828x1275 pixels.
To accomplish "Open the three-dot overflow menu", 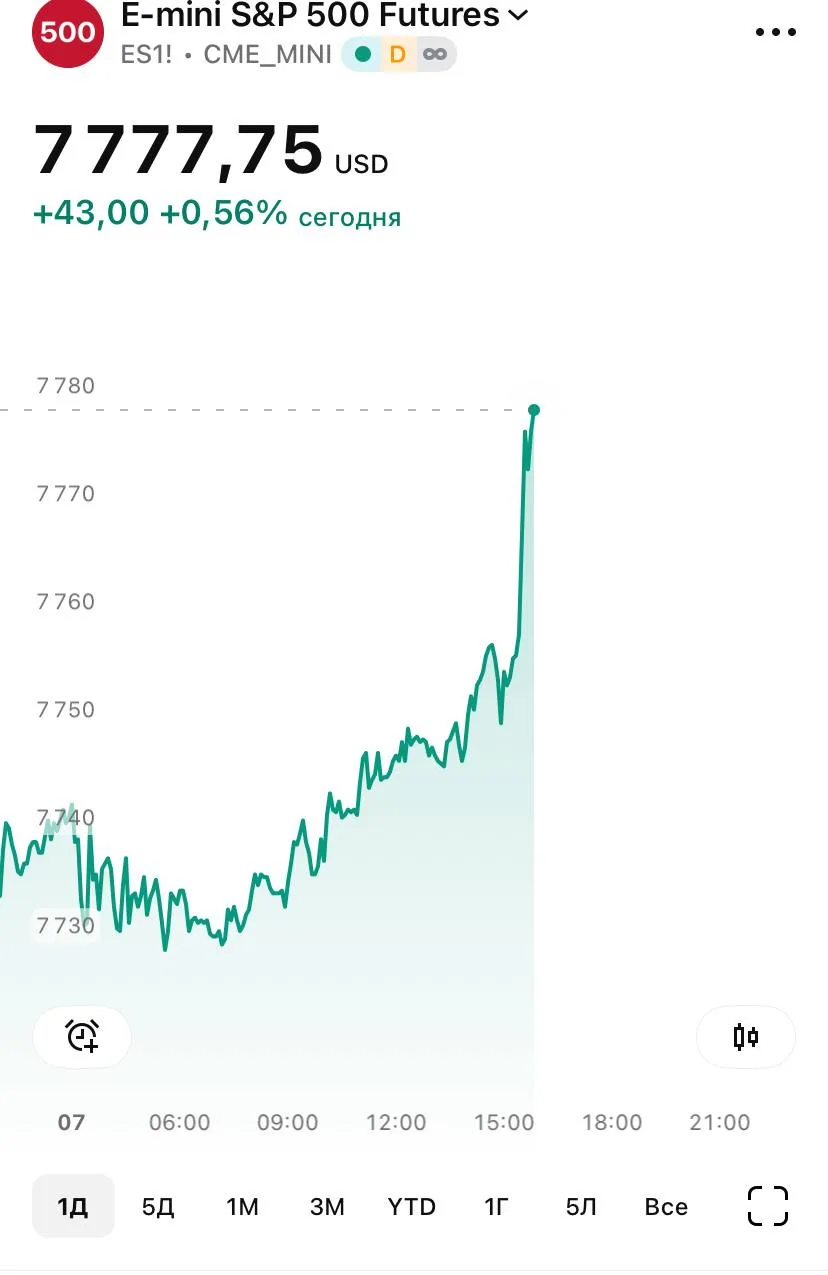I will pyautogui.click(x=775, y=32).
